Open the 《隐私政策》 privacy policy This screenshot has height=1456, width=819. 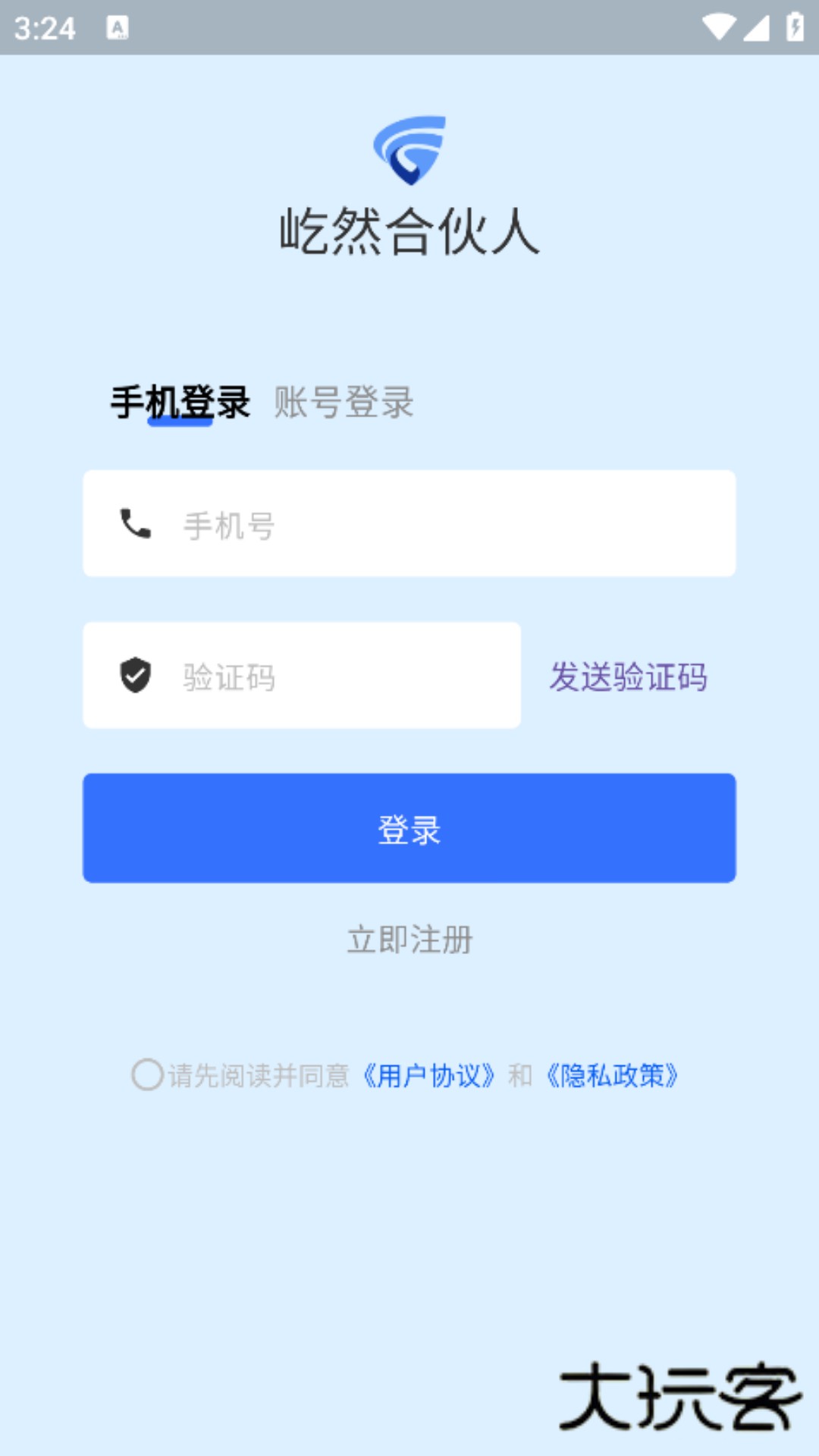[x=613, y=1075]
